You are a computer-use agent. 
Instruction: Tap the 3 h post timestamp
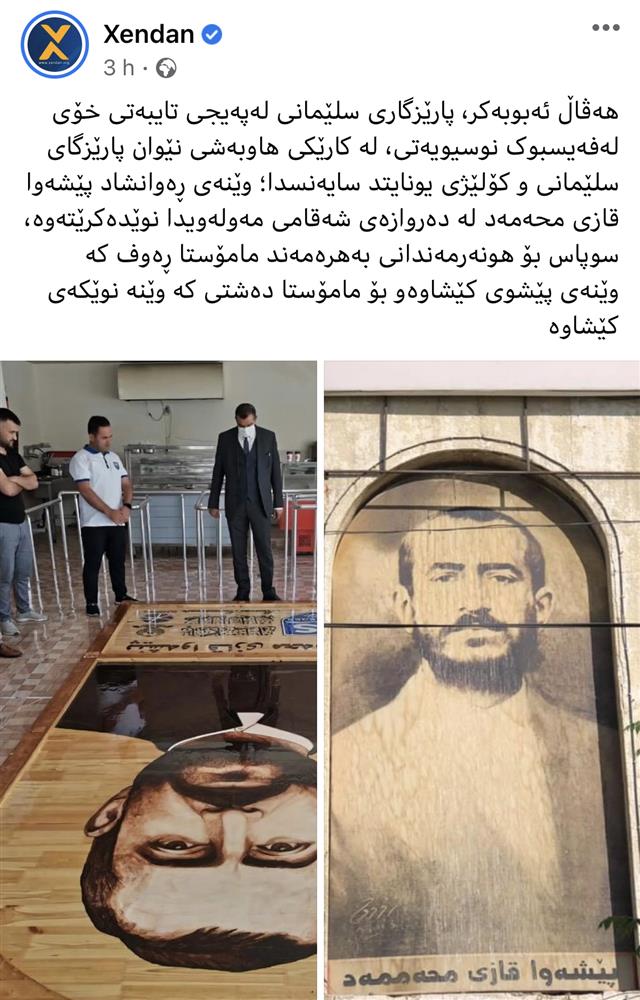[118, 68]
